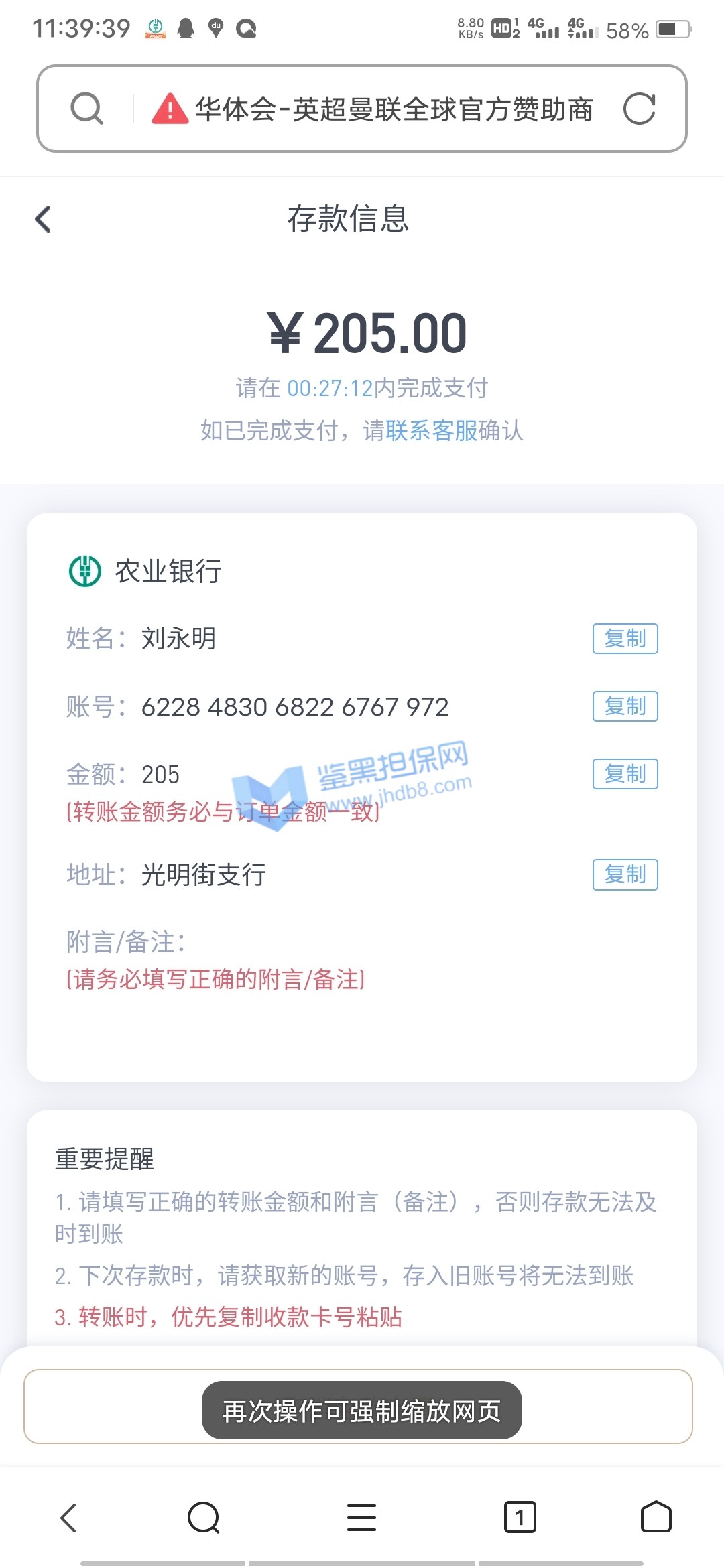The image size is (724, 1568).
Task: Open the tab switcher showing 1 tab
Action: [520, 1517]
